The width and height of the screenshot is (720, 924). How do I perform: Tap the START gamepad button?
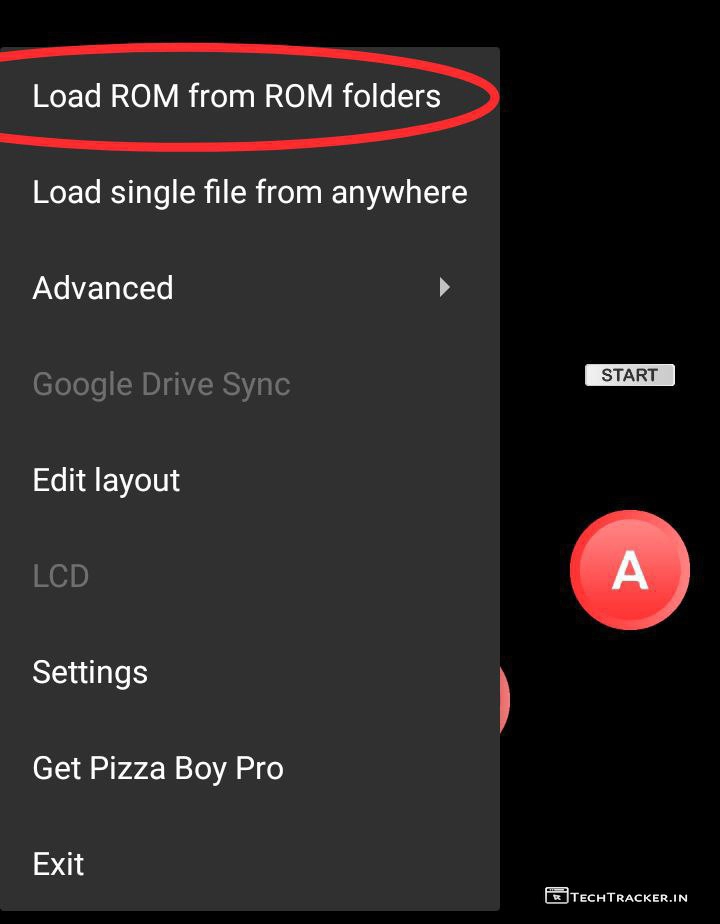(629, 375)
